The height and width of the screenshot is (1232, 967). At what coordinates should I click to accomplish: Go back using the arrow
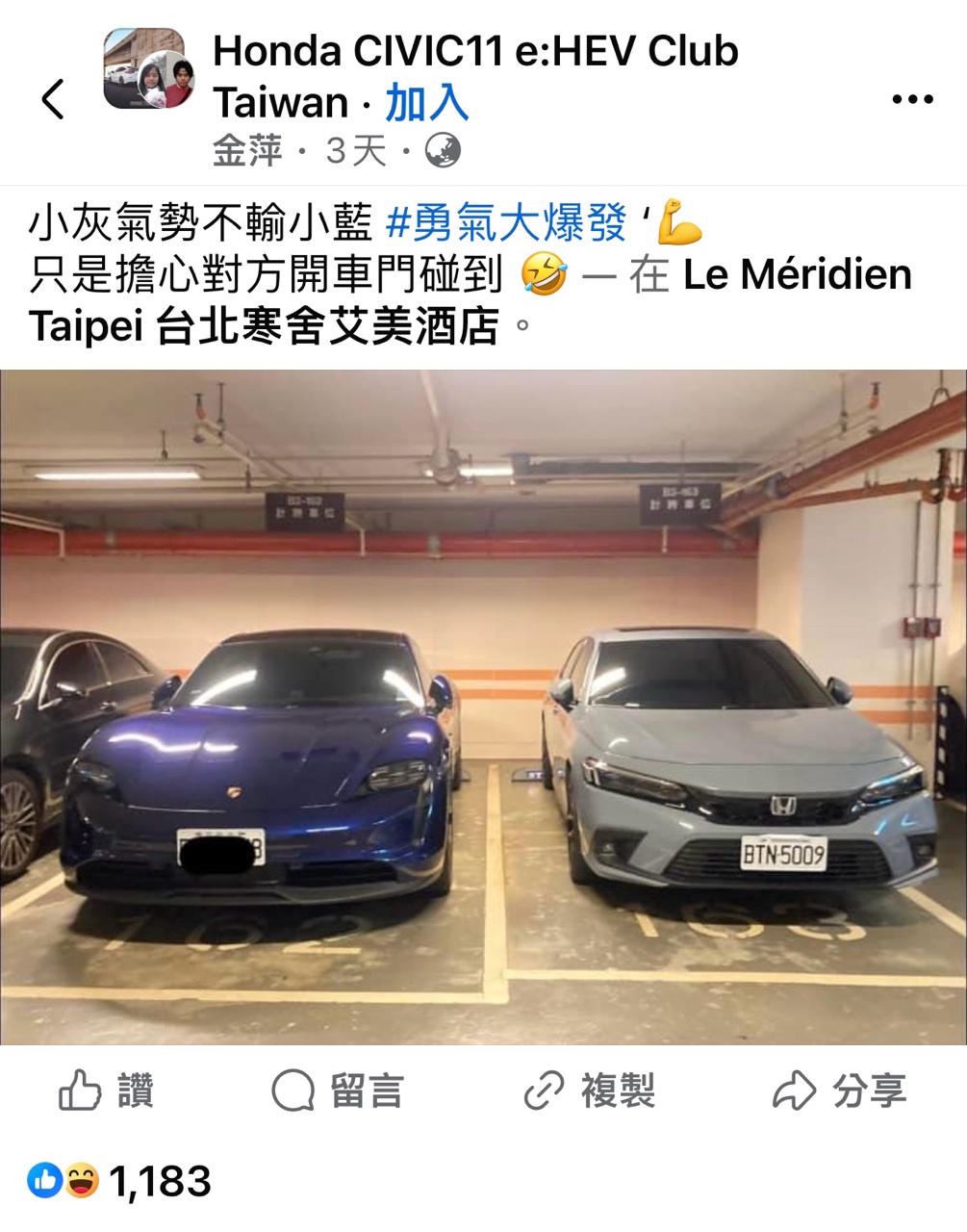click(x=54, y=98)
